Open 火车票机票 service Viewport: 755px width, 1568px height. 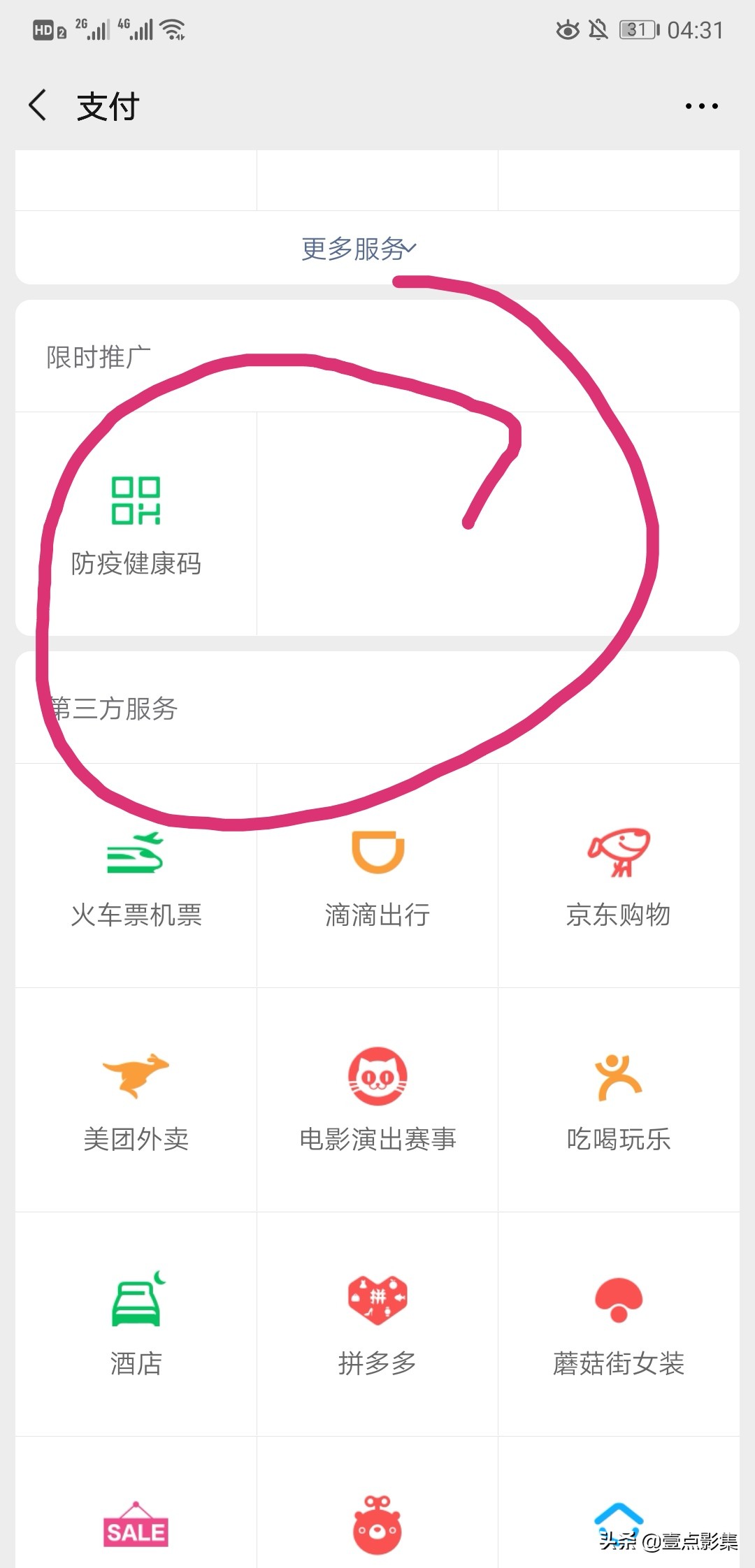(136, 876)
